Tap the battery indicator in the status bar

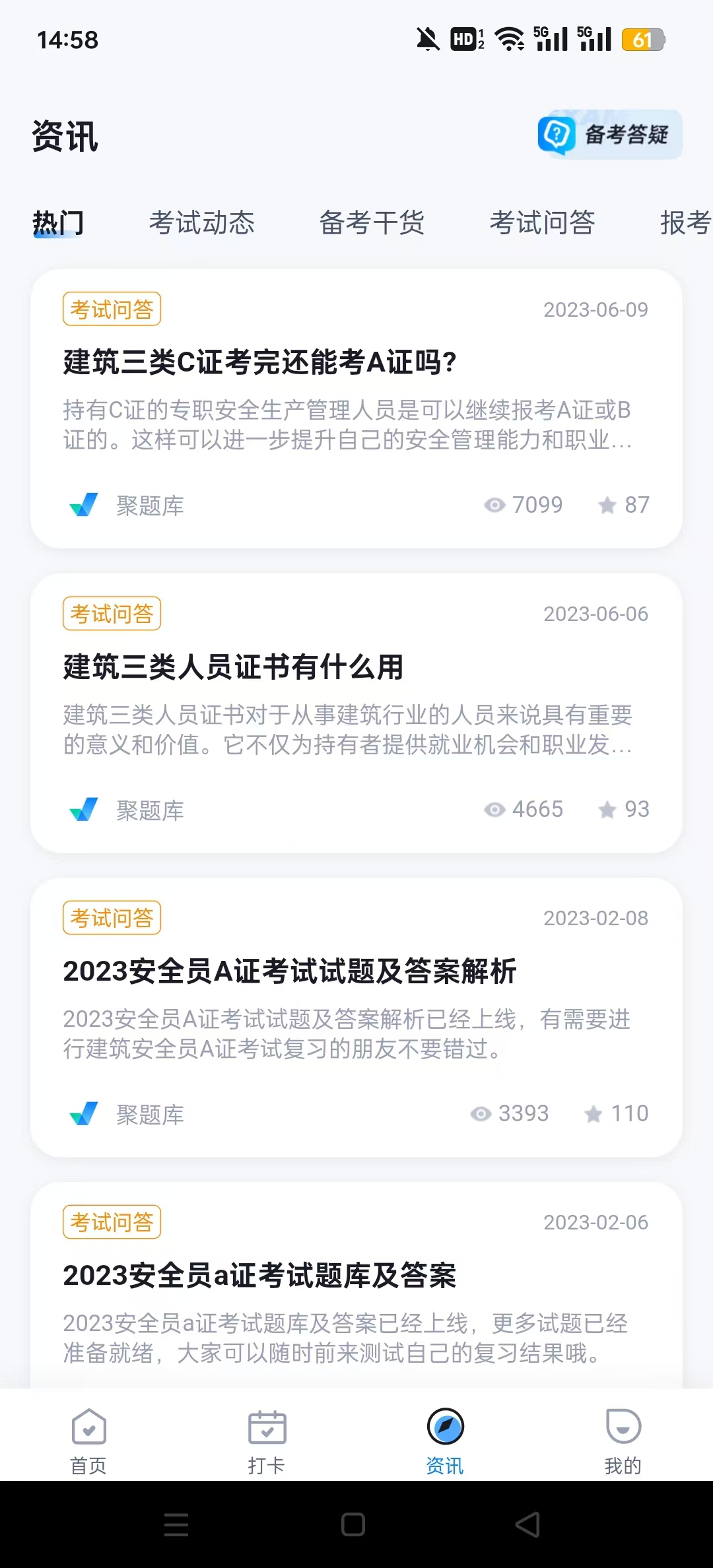(641, 40)
